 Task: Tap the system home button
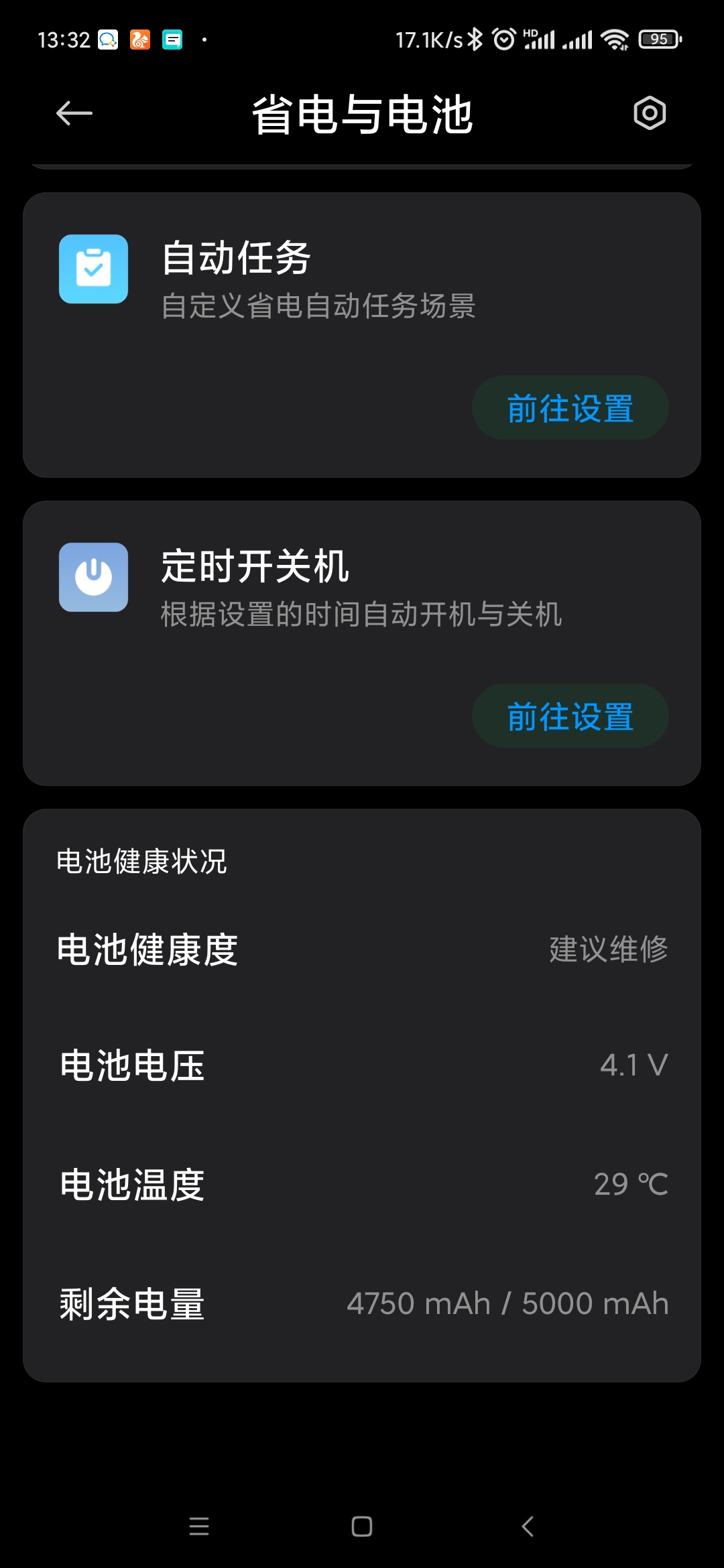coord(362,1526)
